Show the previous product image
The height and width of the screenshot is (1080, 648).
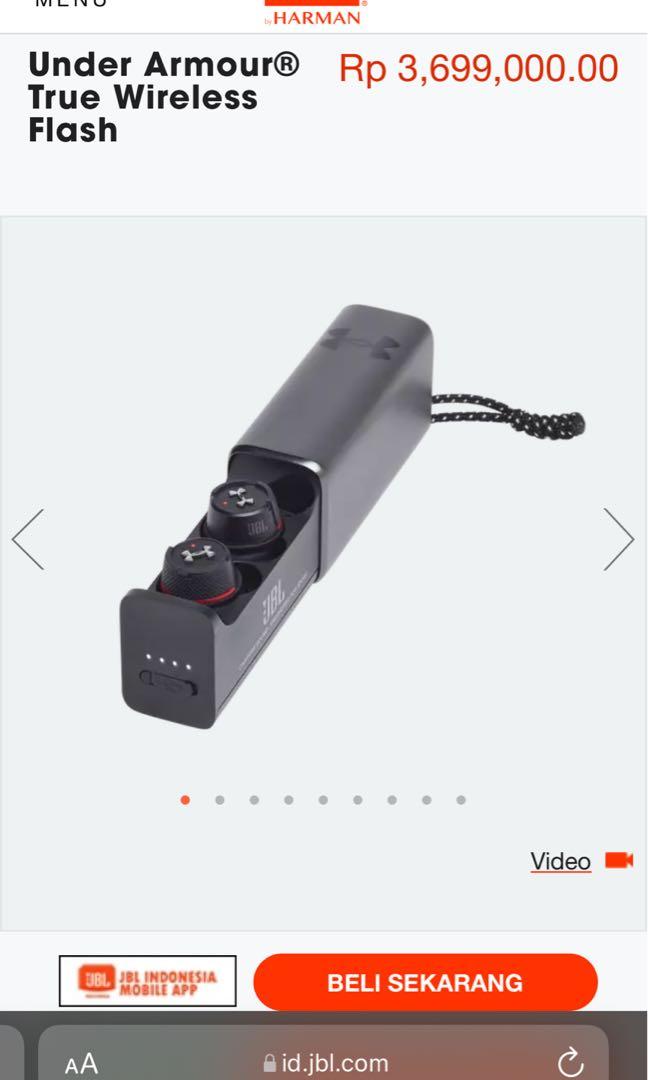[x=28, y=539]
